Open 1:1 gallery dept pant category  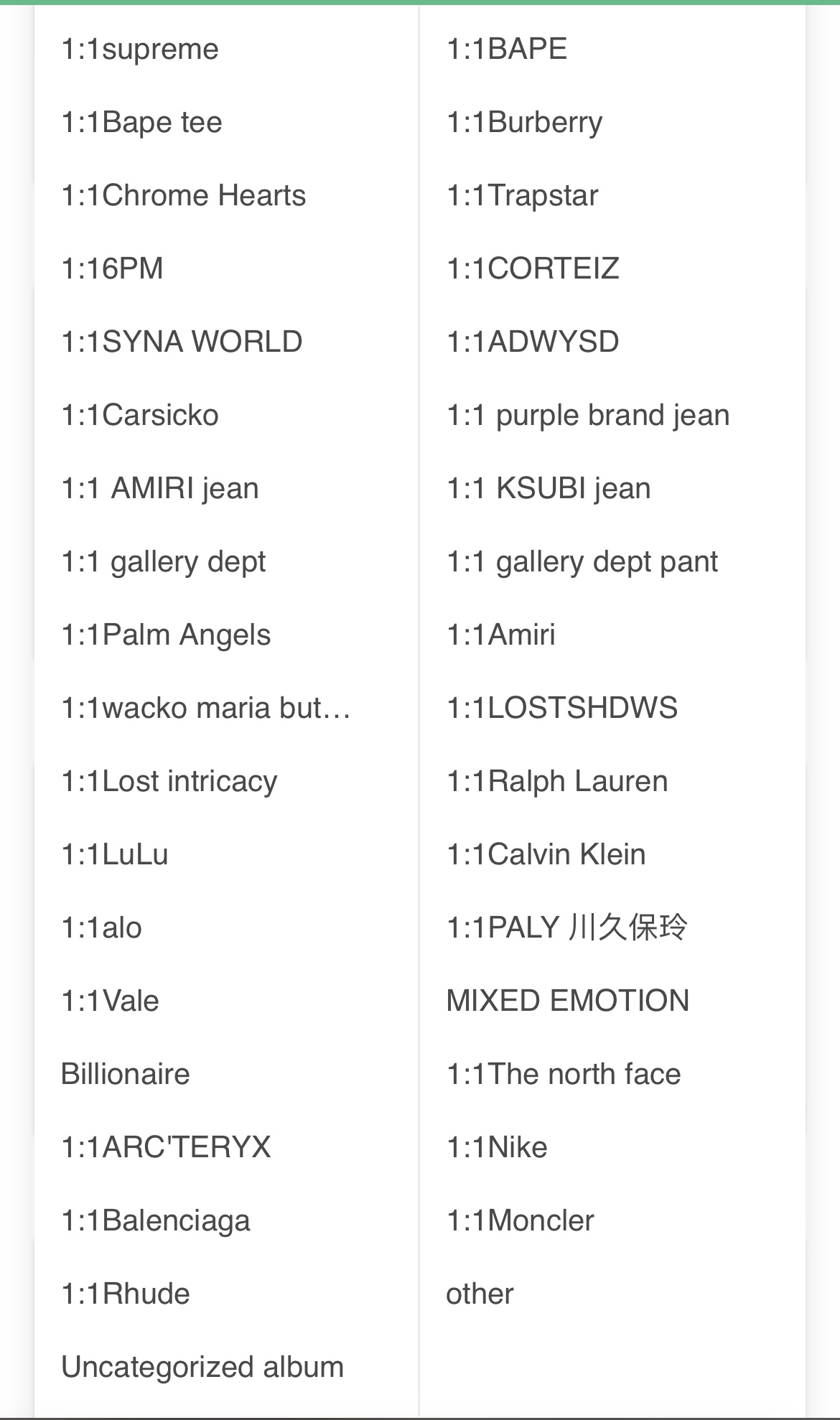pos(582,562)
